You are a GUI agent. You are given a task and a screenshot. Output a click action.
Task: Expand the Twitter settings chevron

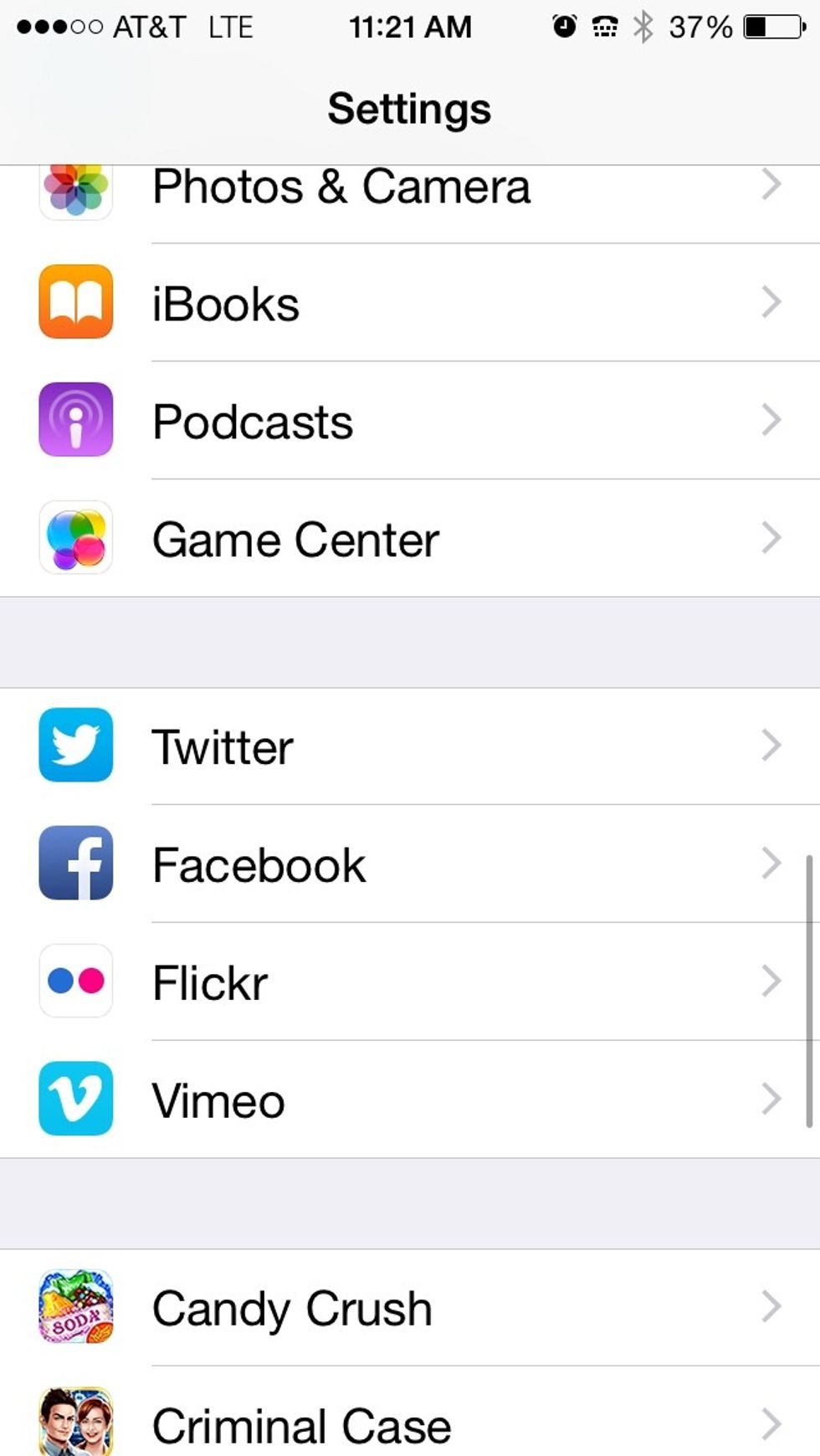coord(770,746)
